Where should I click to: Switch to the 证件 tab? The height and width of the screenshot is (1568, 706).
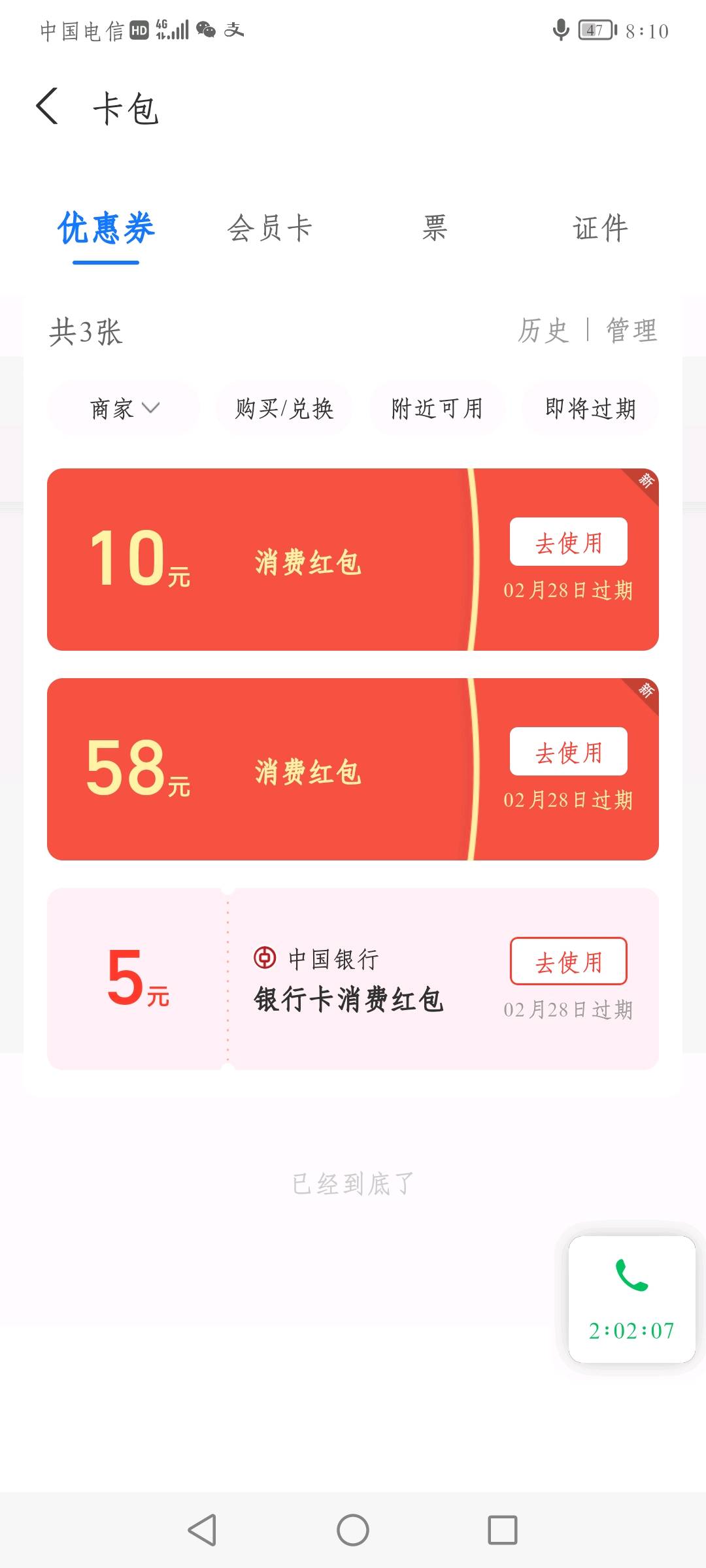(600, 229)
